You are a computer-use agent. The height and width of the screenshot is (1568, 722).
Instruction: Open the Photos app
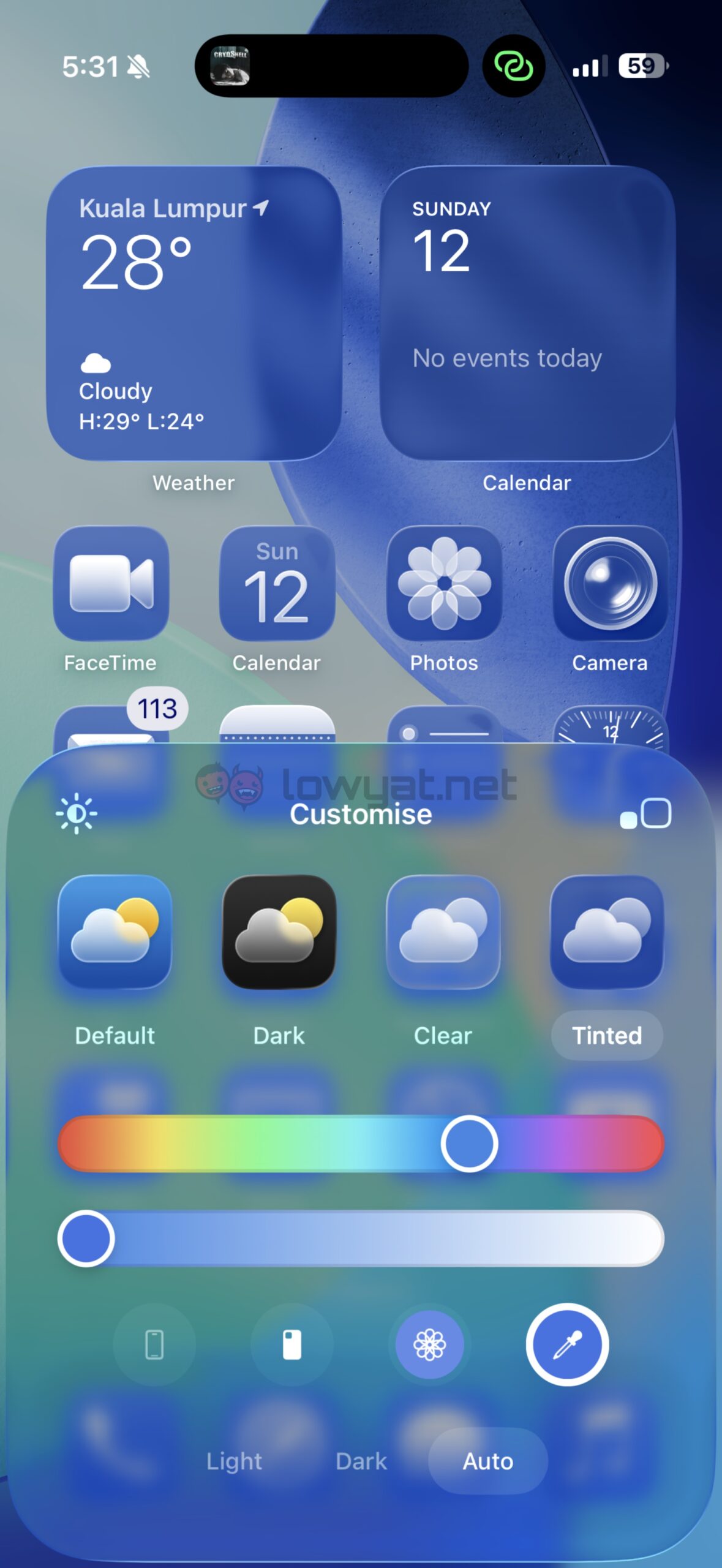[444, 583]
